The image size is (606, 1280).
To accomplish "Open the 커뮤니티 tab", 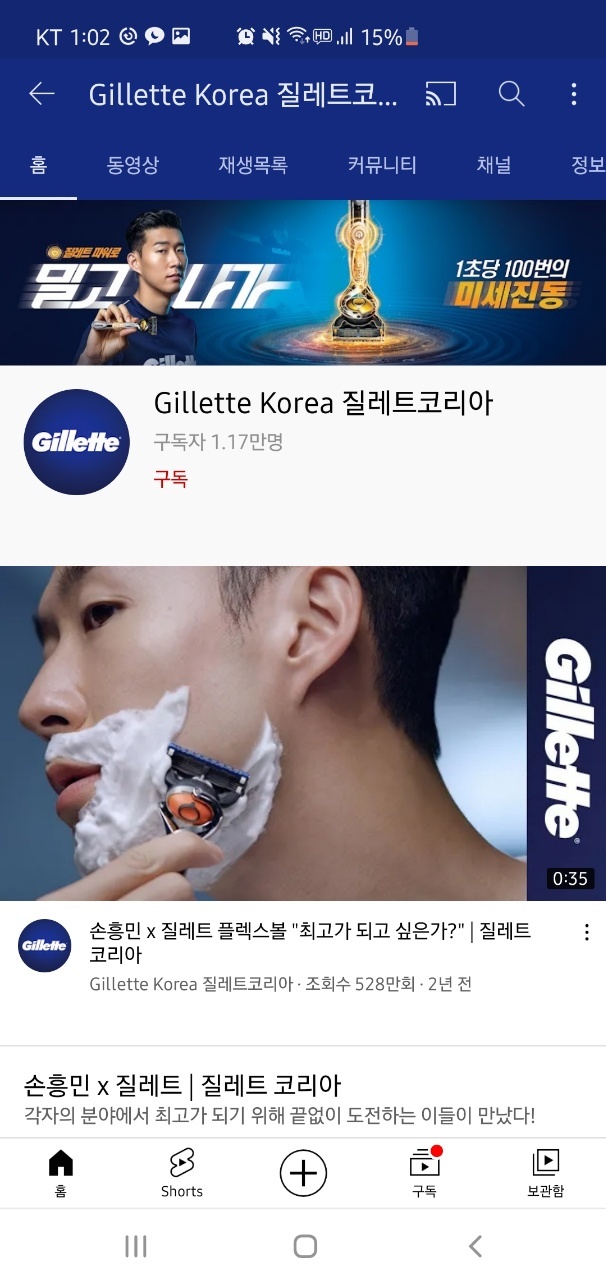I will [x=382, y=165].
